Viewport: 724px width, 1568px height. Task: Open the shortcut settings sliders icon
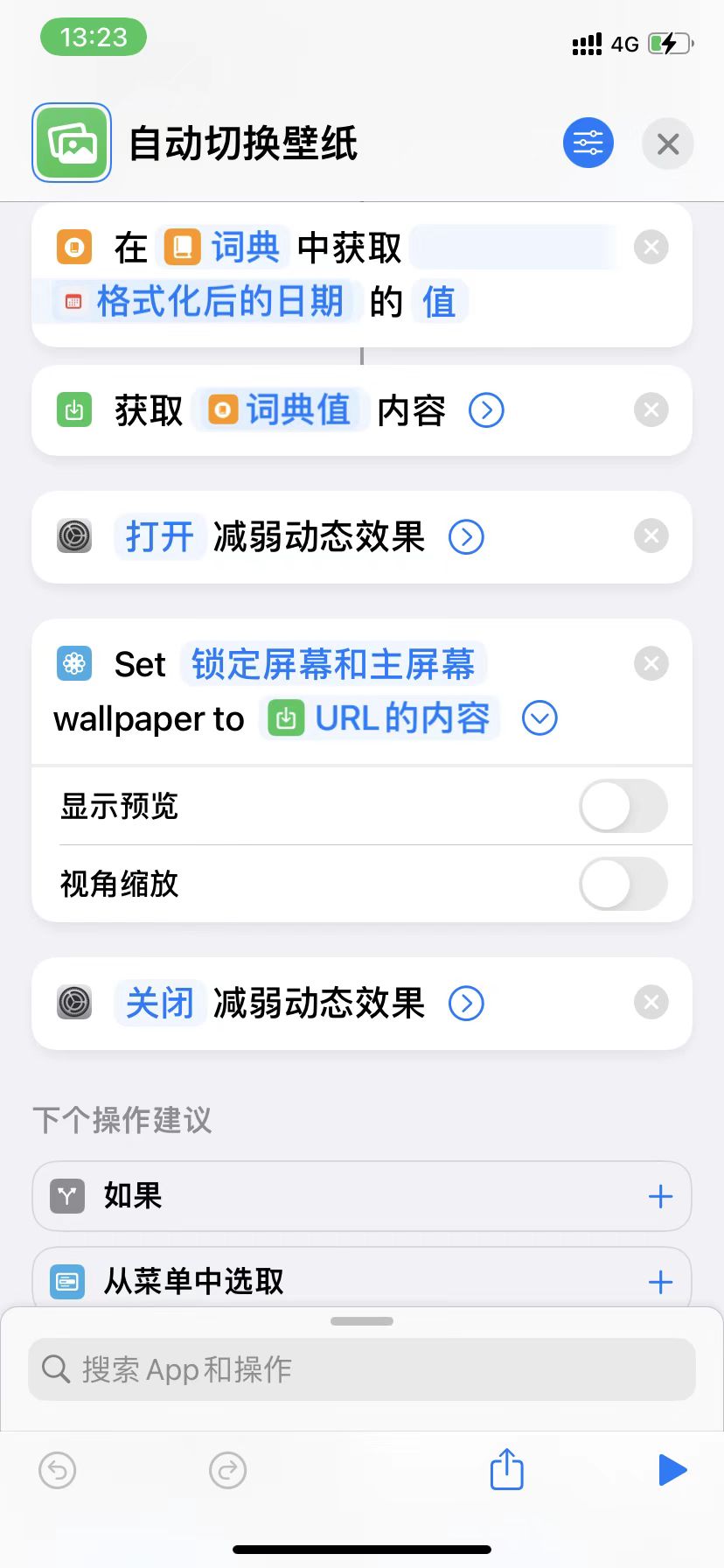[588, 143]
